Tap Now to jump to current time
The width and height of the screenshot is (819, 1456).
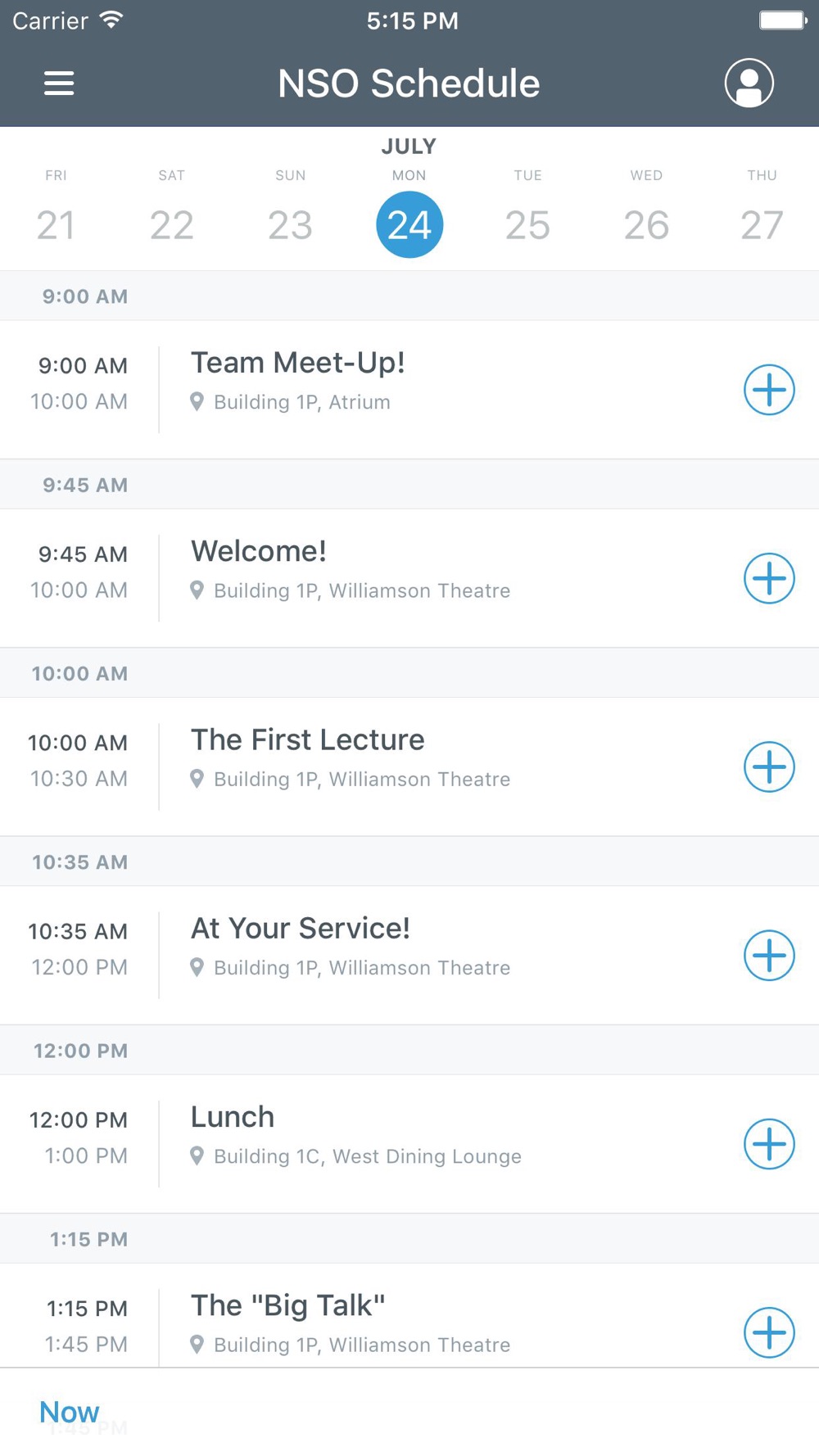click(70, 1412)
